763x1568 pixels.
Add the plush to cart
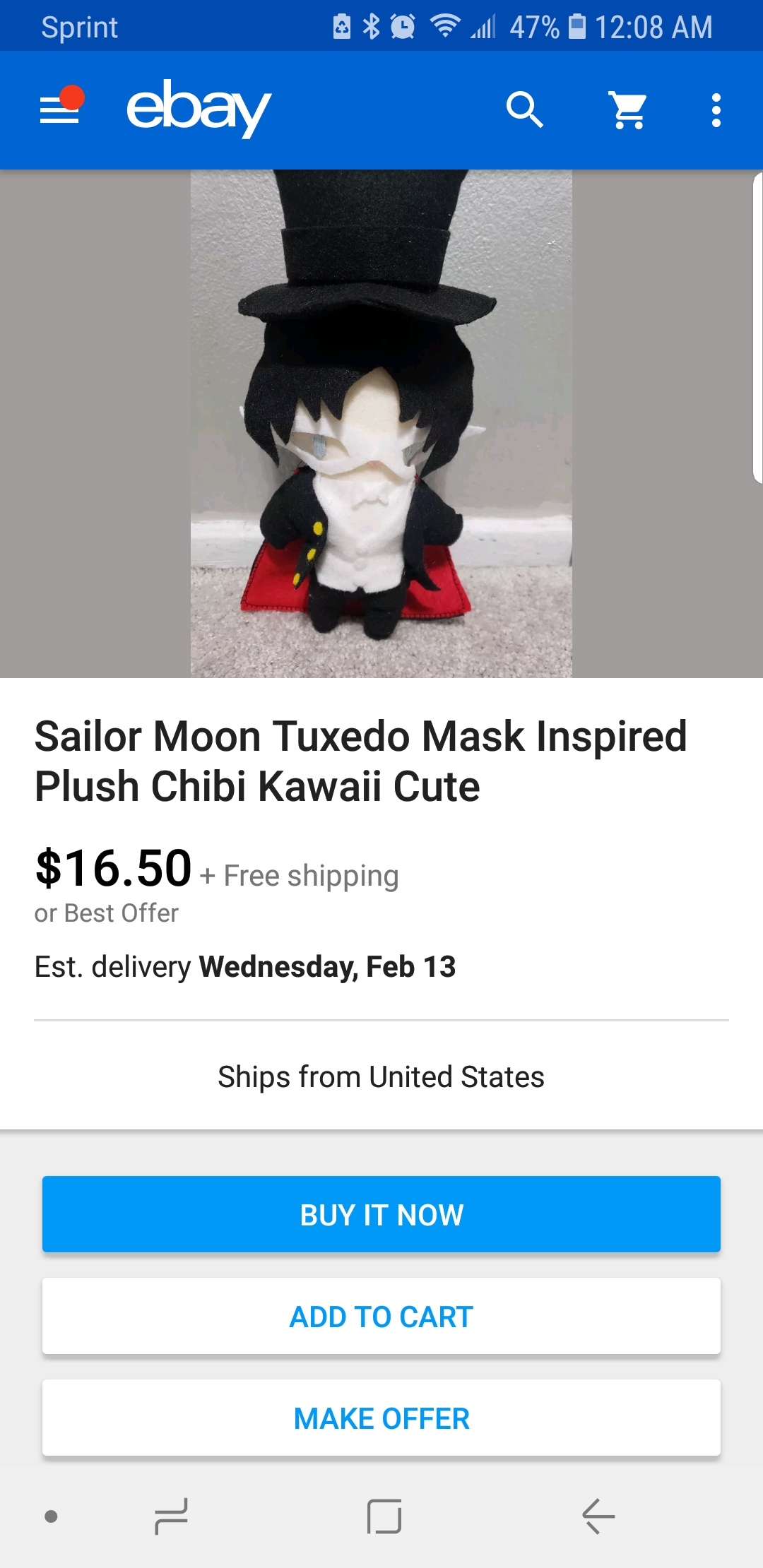[381, 1316]
